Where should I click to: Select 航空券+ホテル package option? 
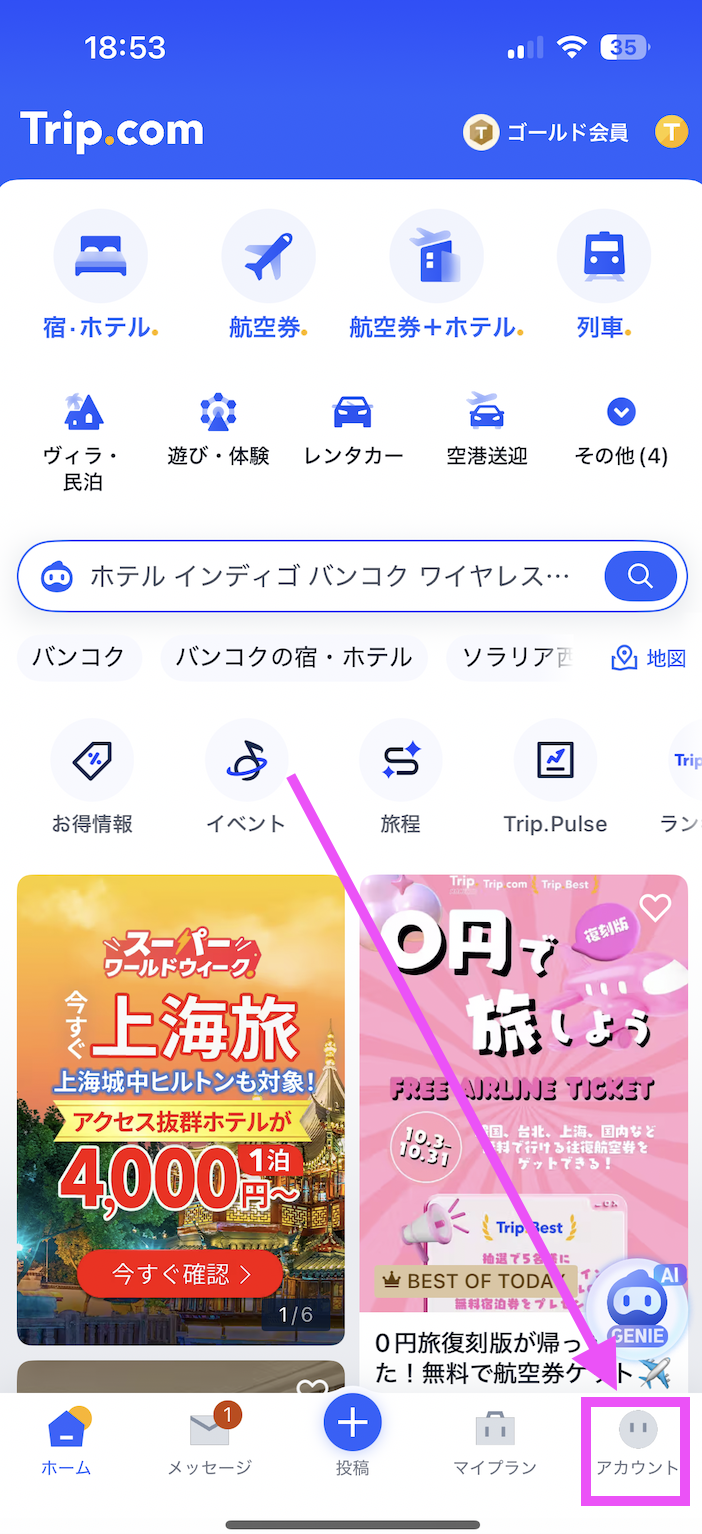coord(436,275)
